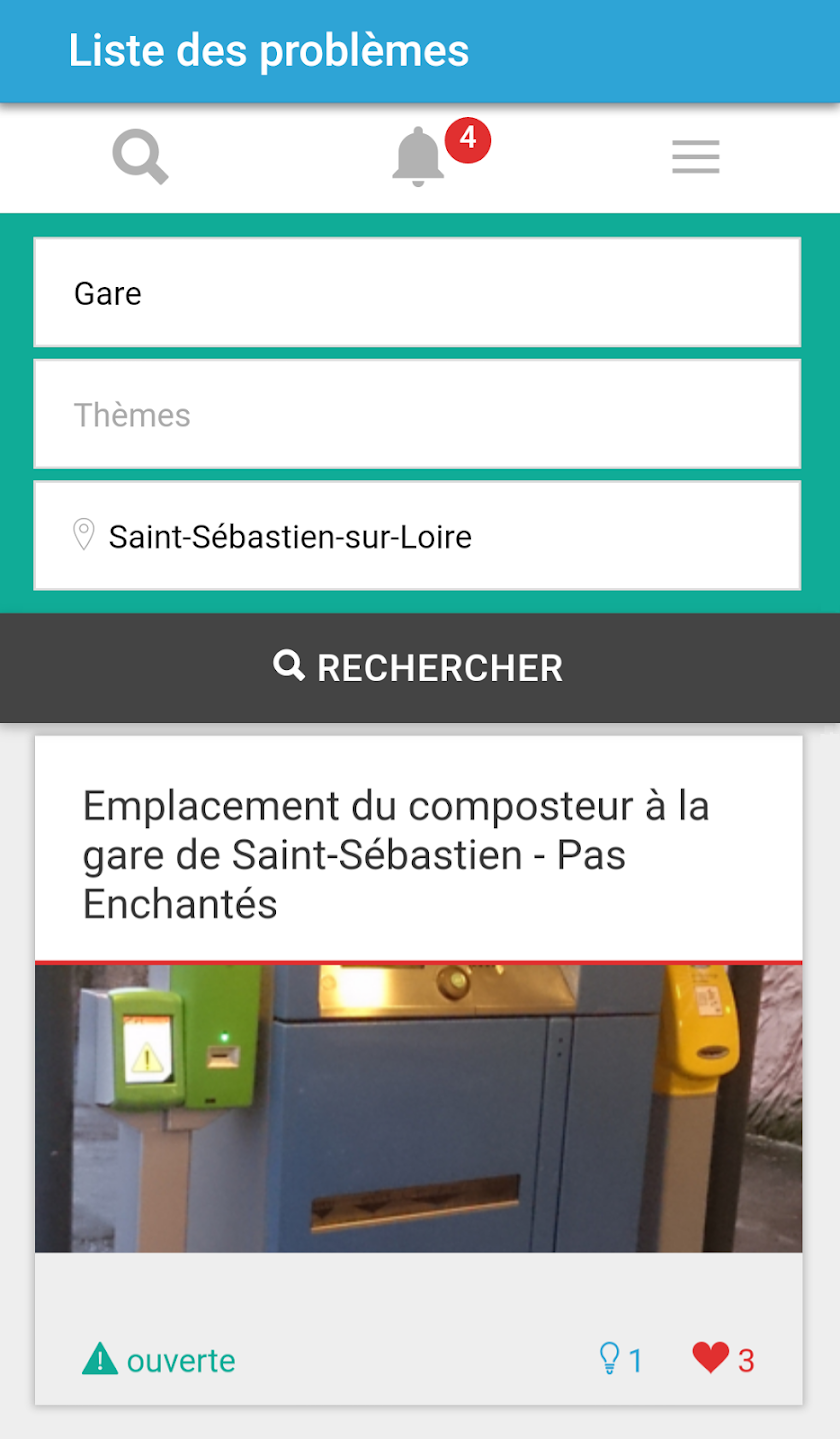Open the notifications bell
Viewport: 840px width, 1439px height.
click(x=418, y=158)
